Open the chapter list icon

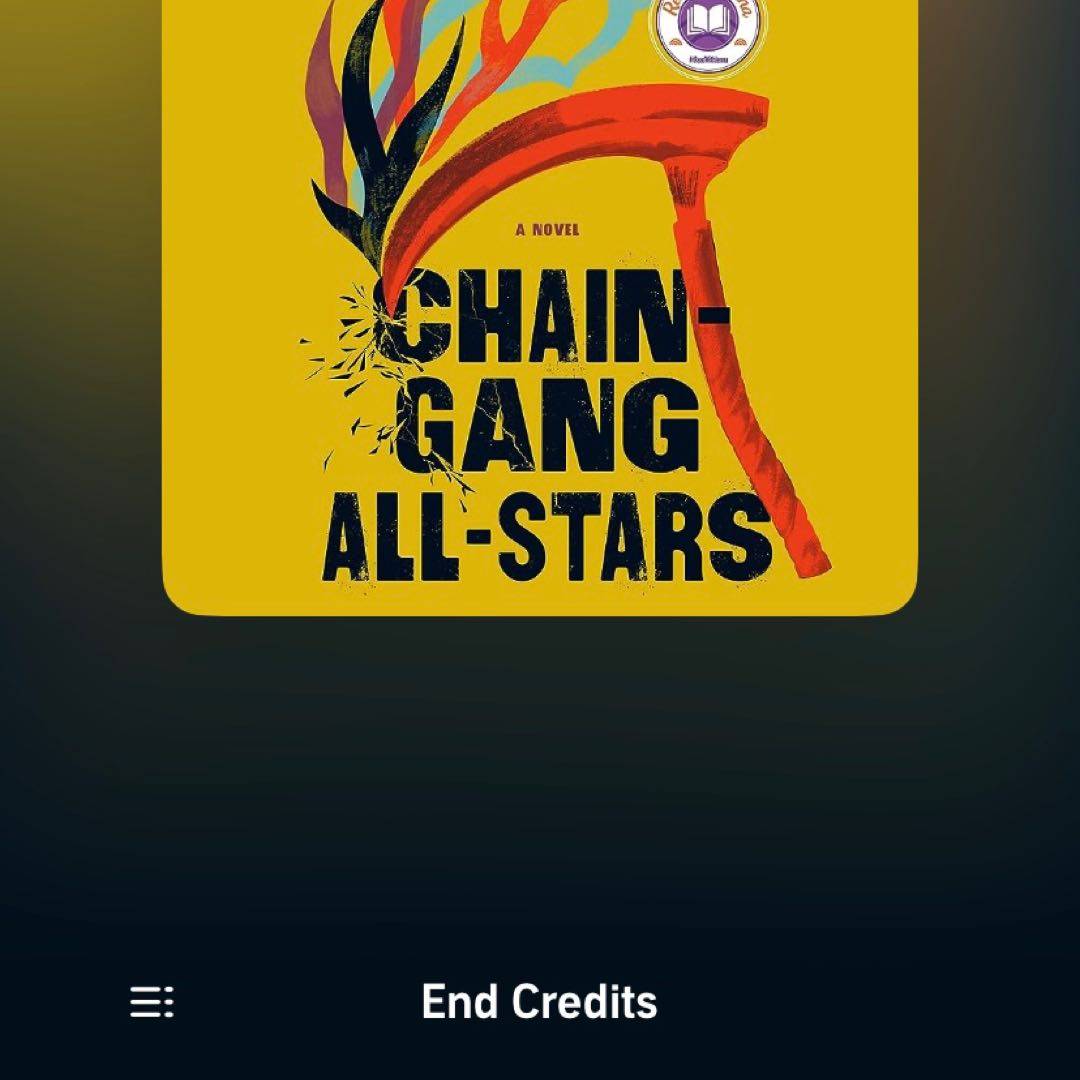(152, 1001)
